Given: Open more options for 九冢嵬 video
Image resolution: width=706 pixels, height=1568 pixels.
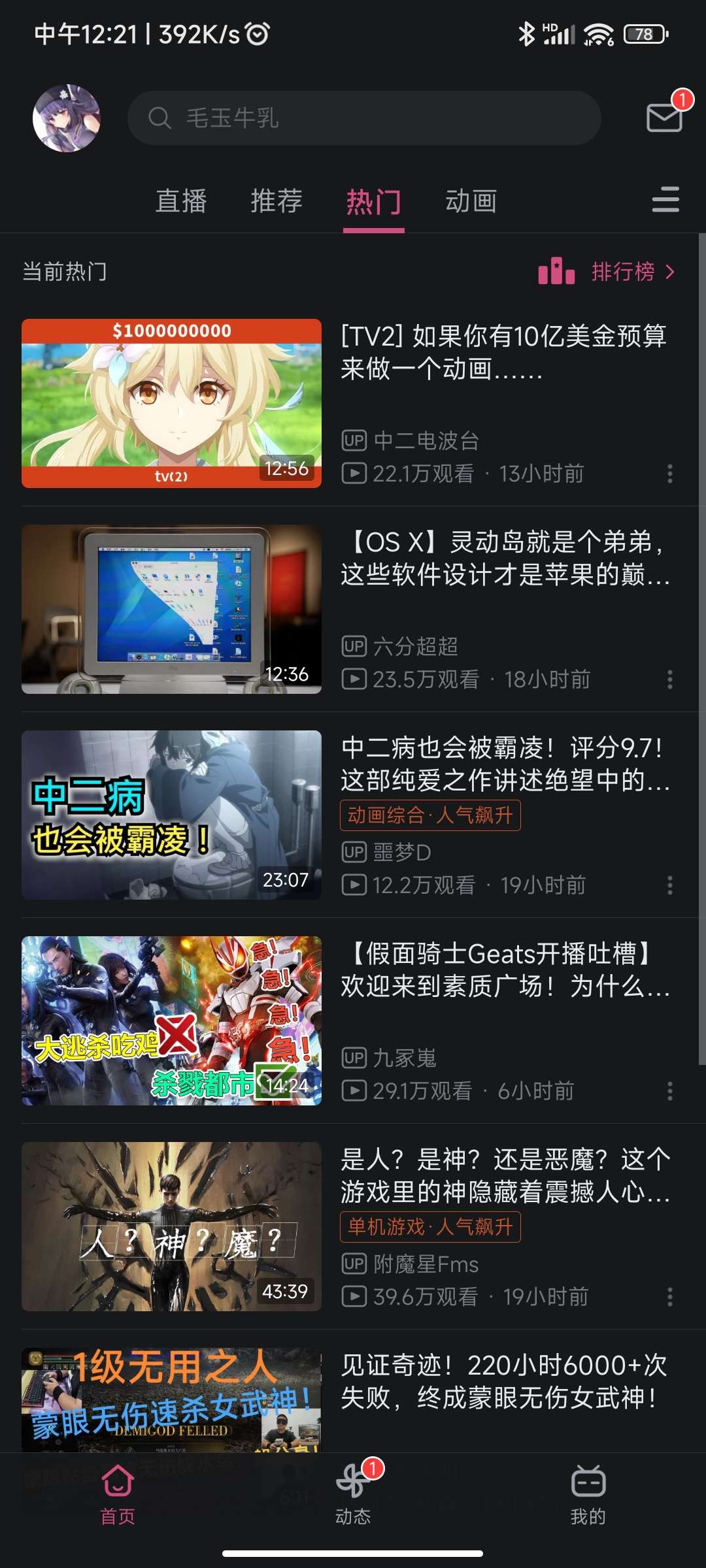Looking at the screenshot, I should 669,1090.
